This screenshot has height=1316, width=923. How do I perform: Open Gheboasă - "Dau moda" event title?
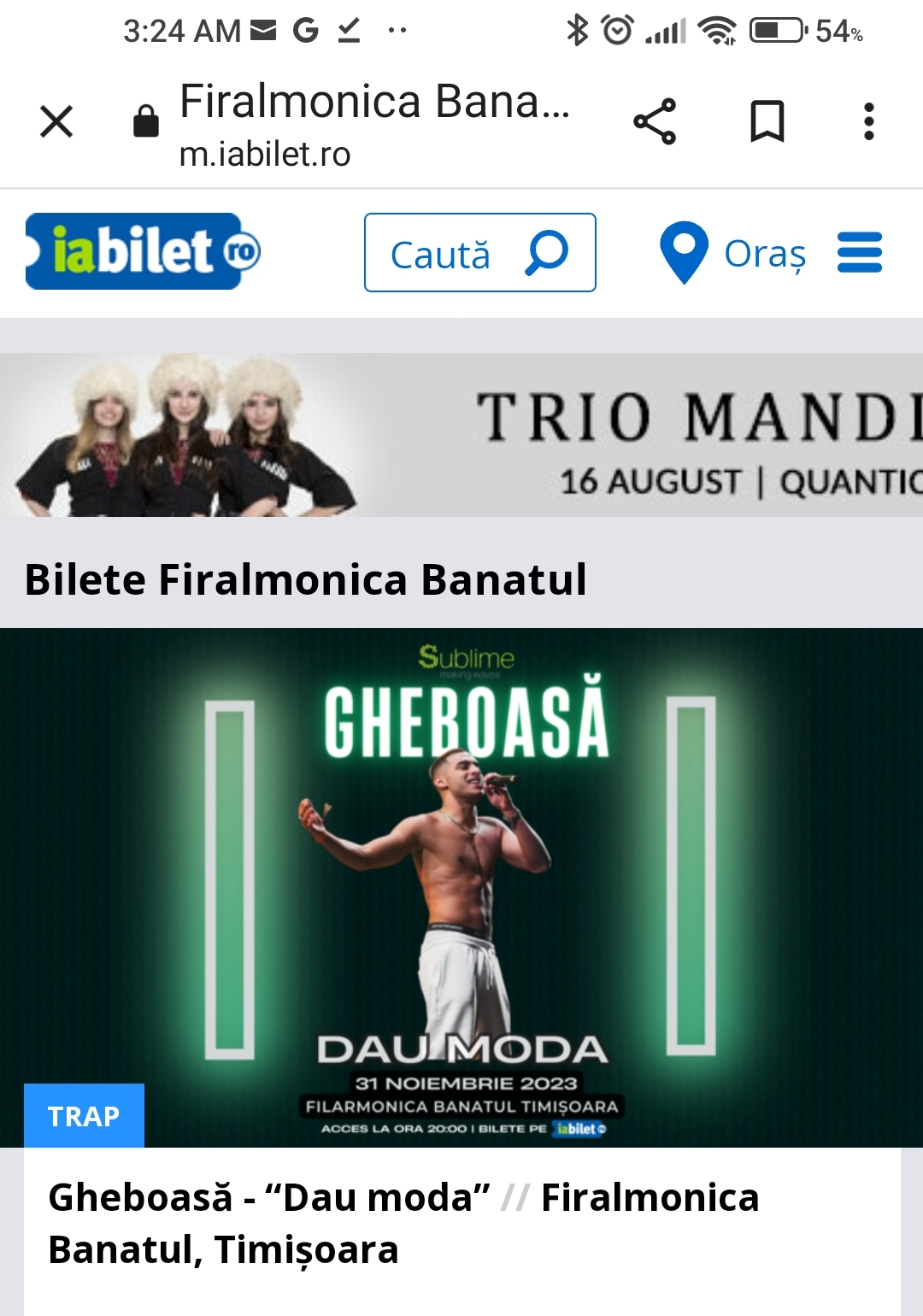pyautogui.click(x=268, y=1198)
